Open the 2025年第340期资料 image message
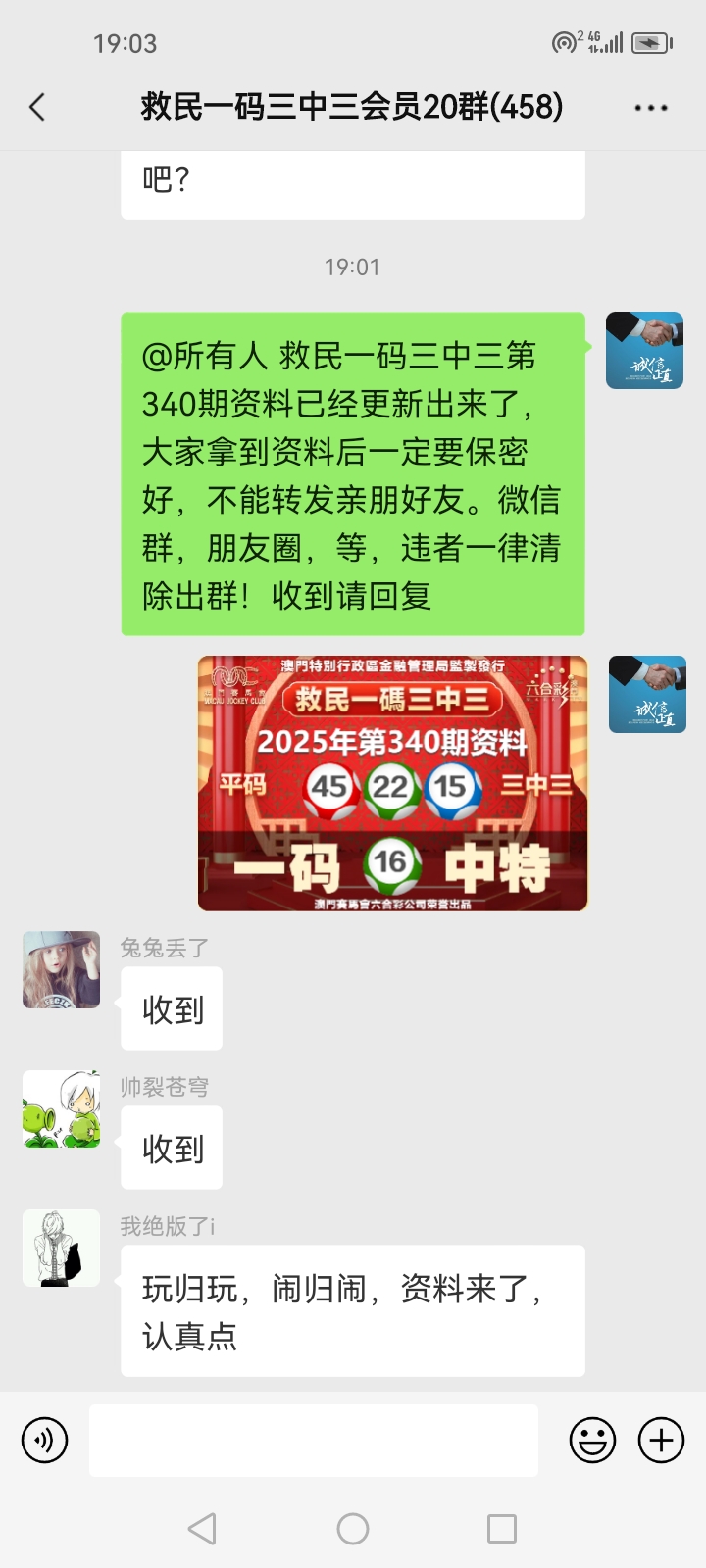Screen dimensions: 706x1568 [x=392, y=783]
